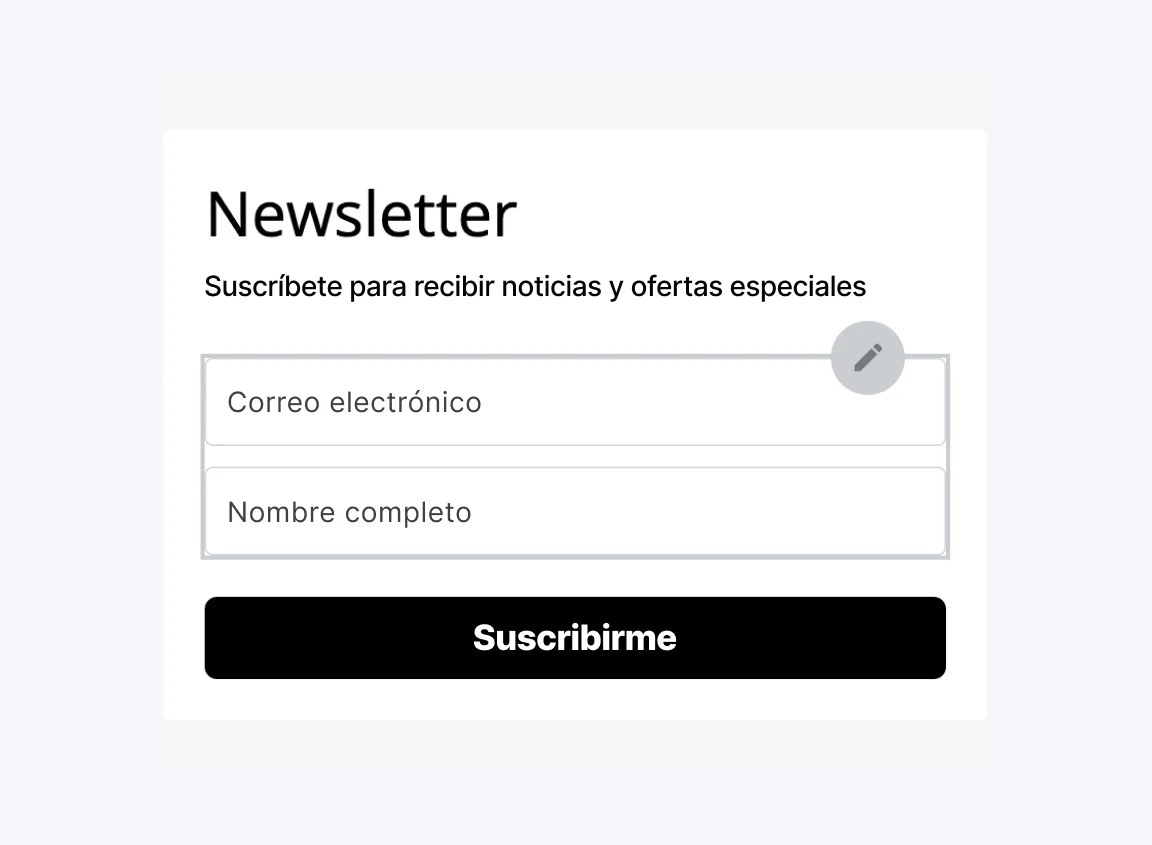Focus the Correo electrónico field
This screenshot has width=1152, height=845.
point(520,403)
